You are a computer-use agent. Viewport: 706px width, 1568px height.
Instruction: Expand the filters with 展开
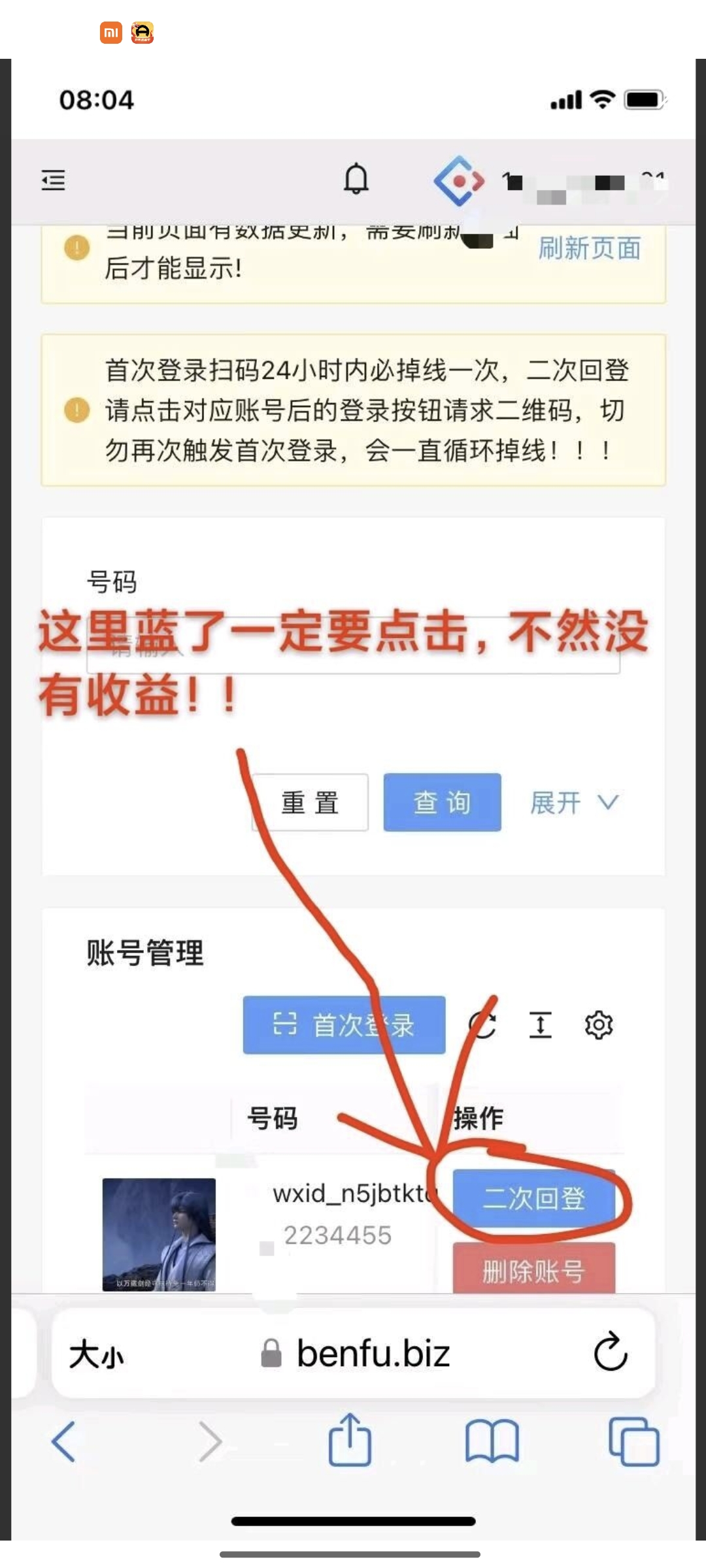coord(574,803)
